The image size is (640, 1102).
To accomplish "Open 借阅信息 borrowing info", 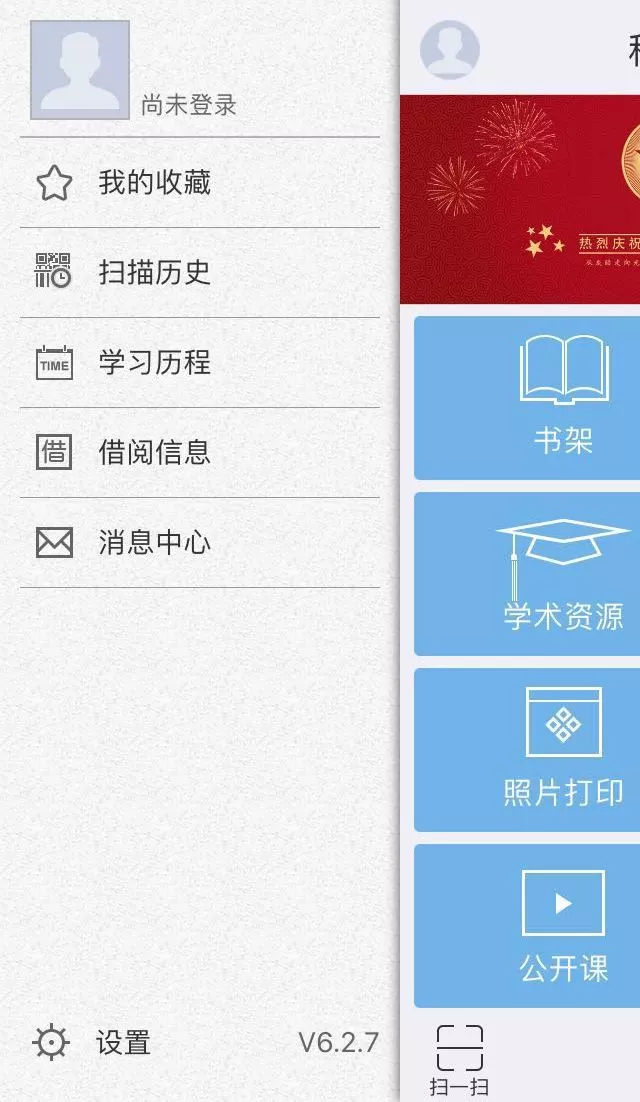I will point(155,452).
